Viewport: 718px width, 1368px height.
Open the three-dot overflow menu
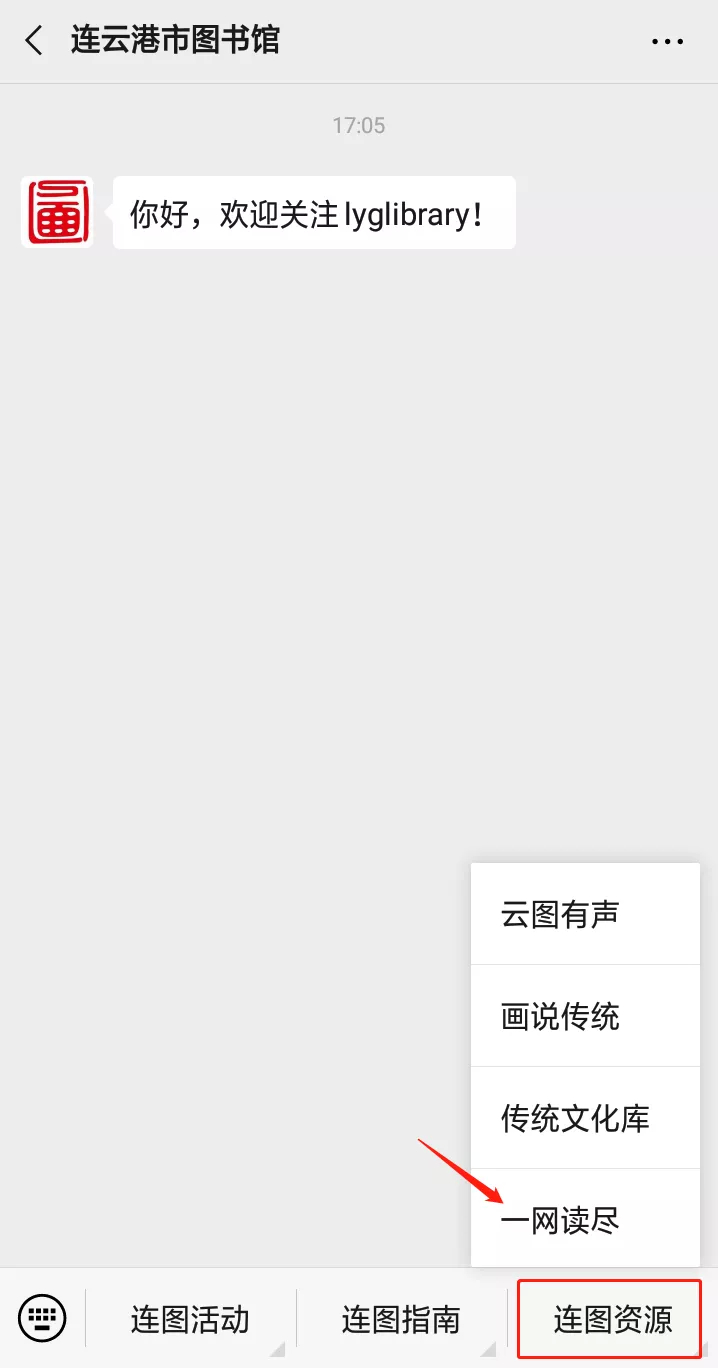(667, 42)
